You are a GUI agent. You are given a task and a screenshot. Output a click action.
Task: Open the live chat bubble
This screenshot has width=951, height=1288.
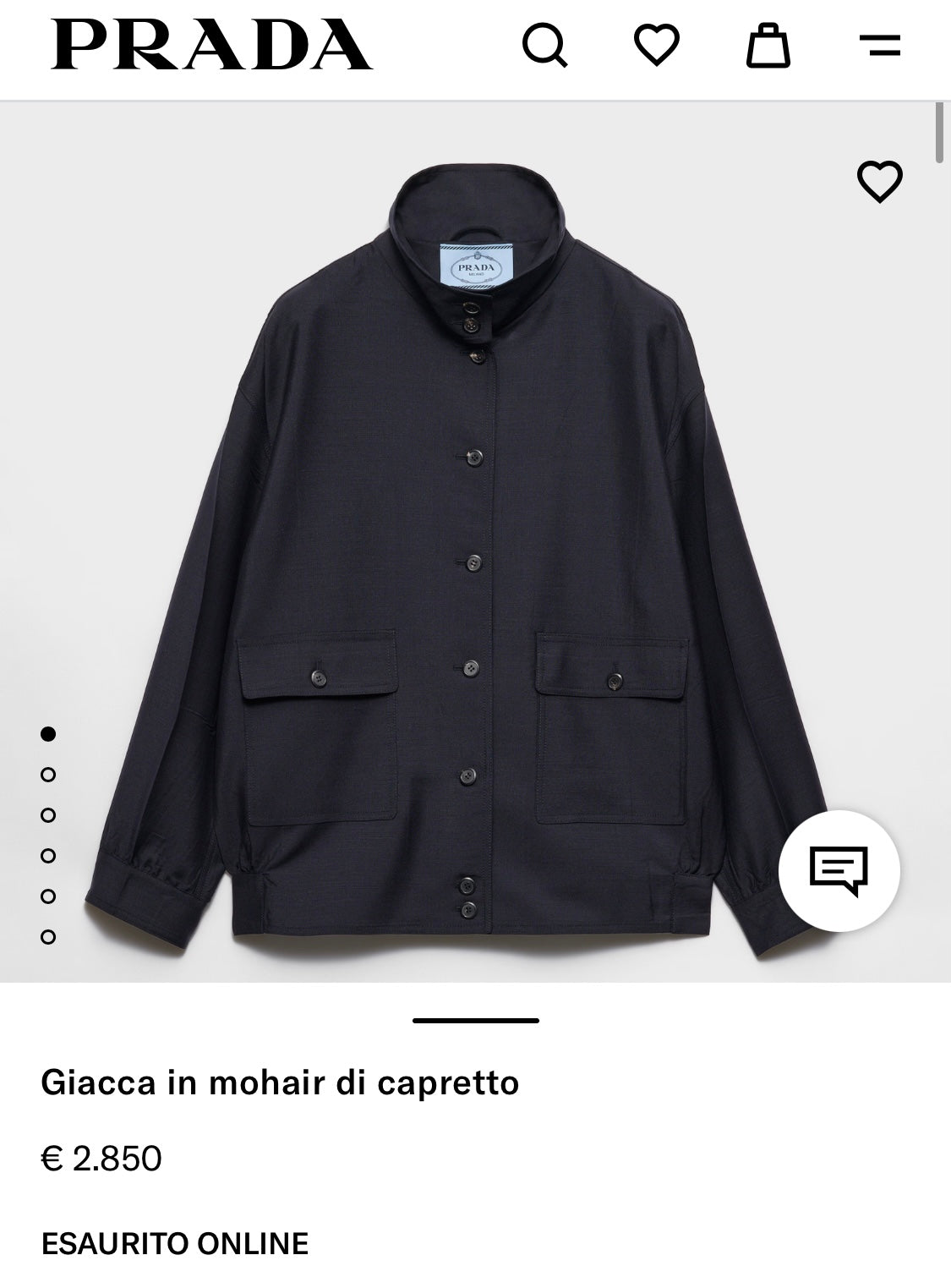(x=839, y=870)
